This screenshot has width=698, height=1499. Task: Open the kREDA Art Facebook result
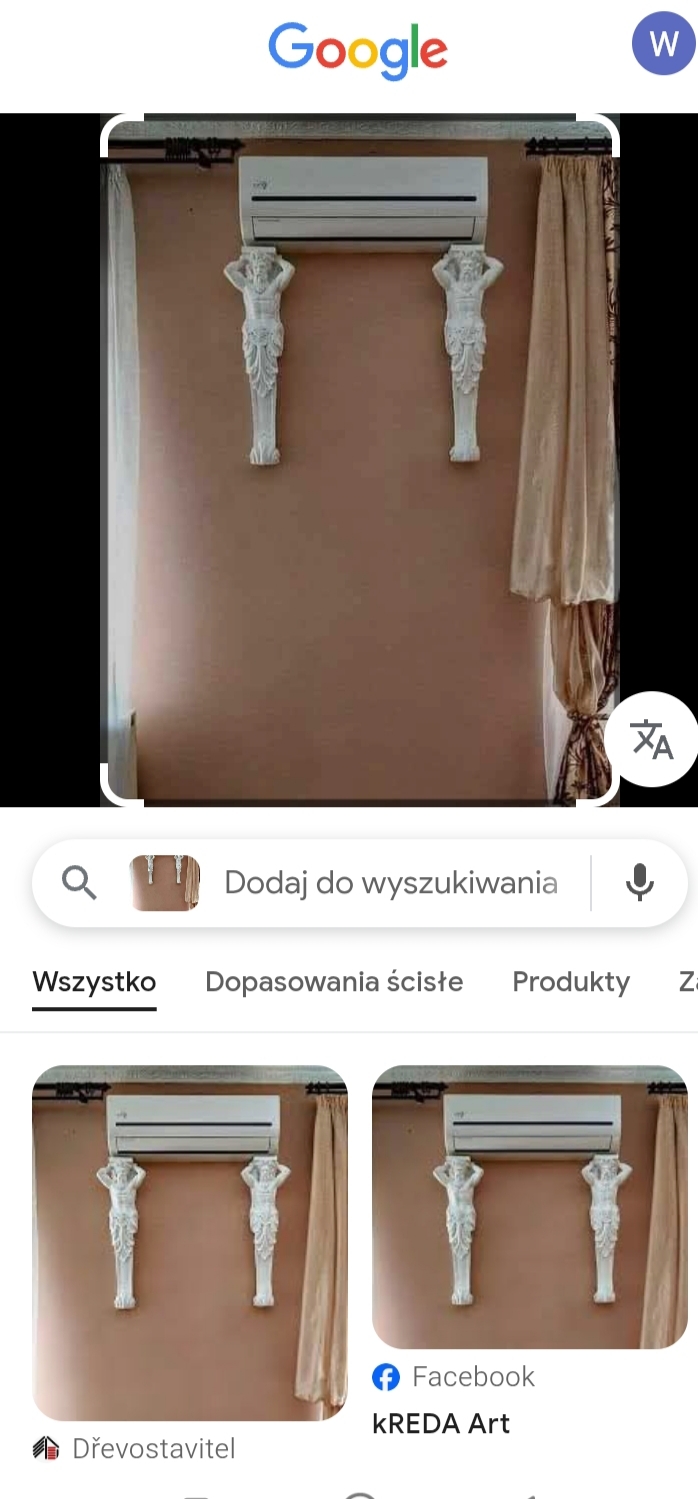(x=529, y=1206)
